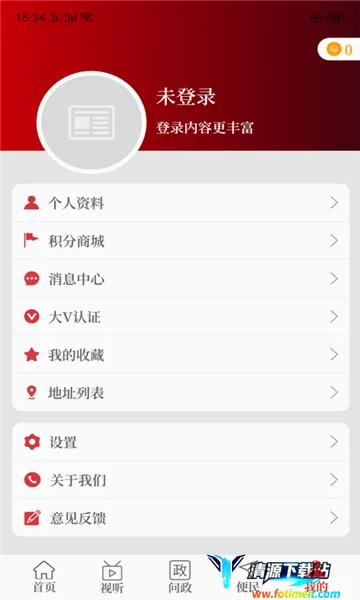The image size is (360, 600).
Task: Switch to the 便民 tab
Action: [248, 578]
